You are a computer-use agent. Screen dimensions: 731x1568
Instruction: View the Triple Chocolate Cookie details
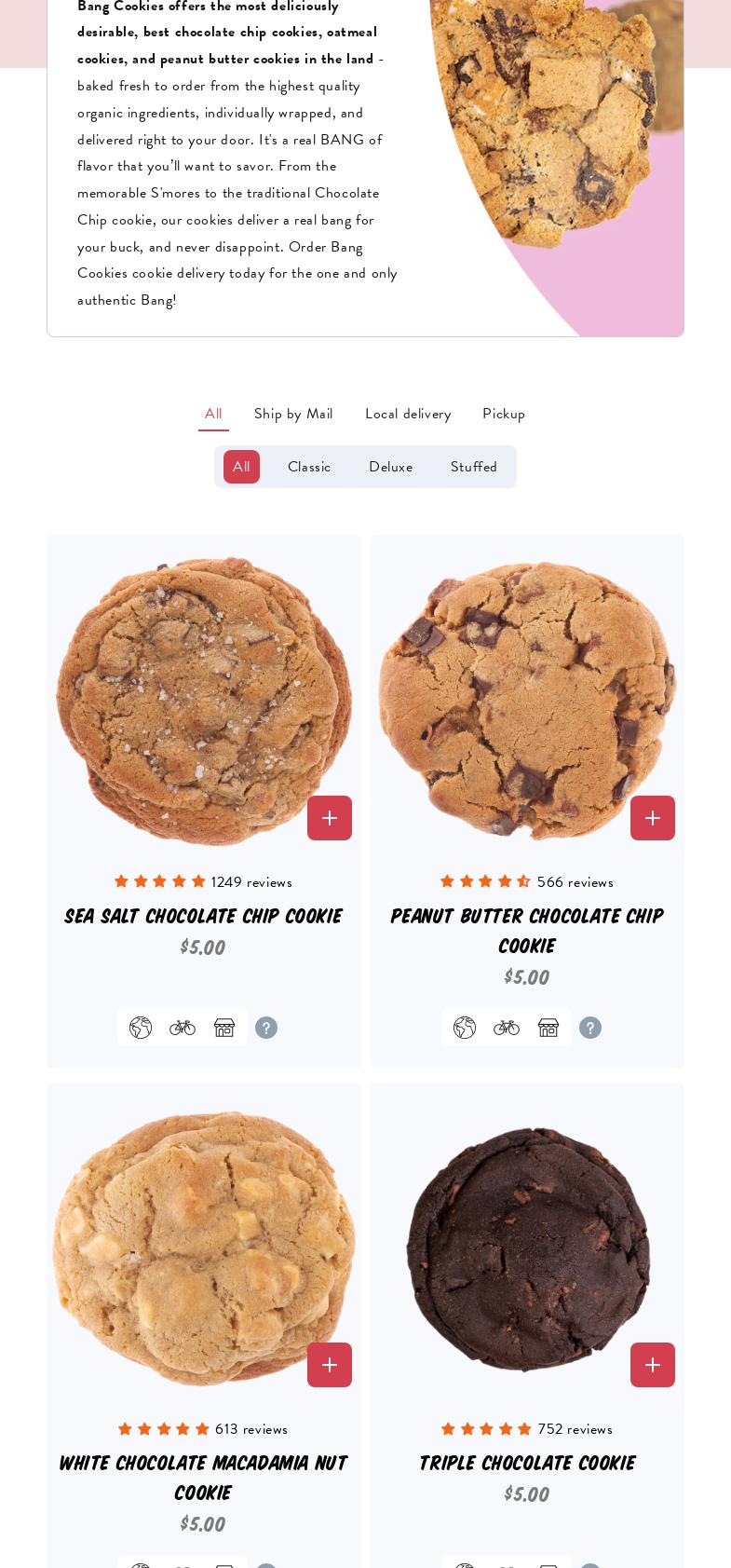(x=527, y=1464)
